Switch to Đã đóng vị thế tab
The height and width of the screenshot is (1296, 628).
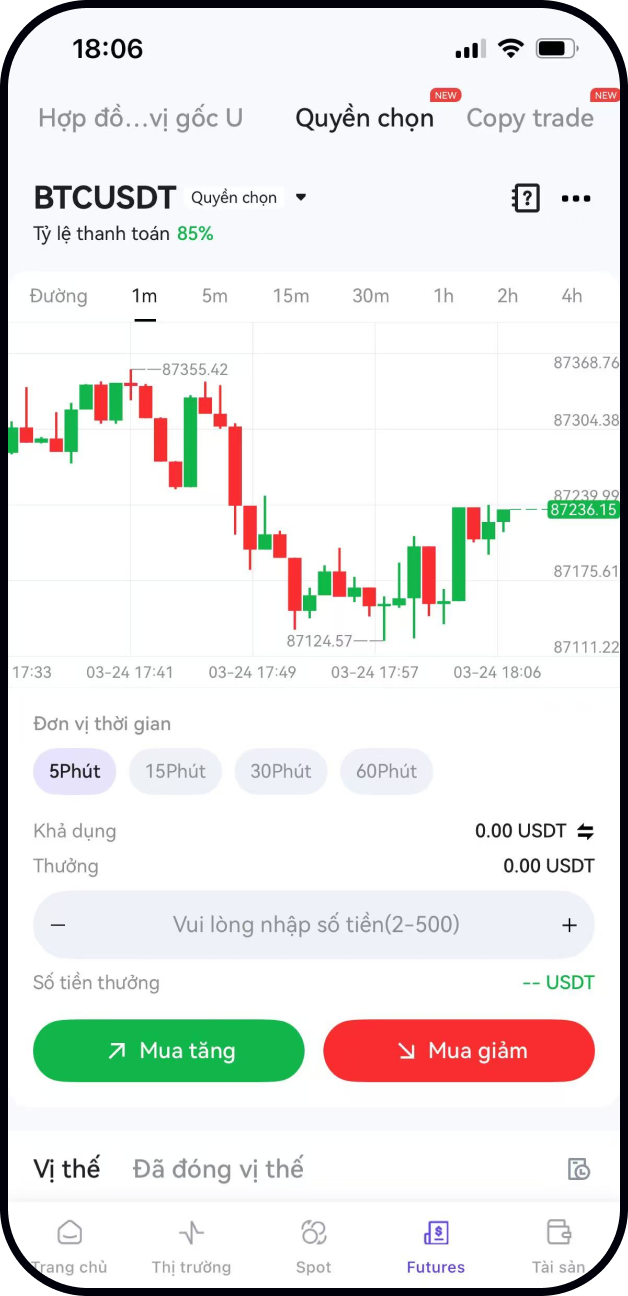pyautogui.click(x=218, y=1168)
